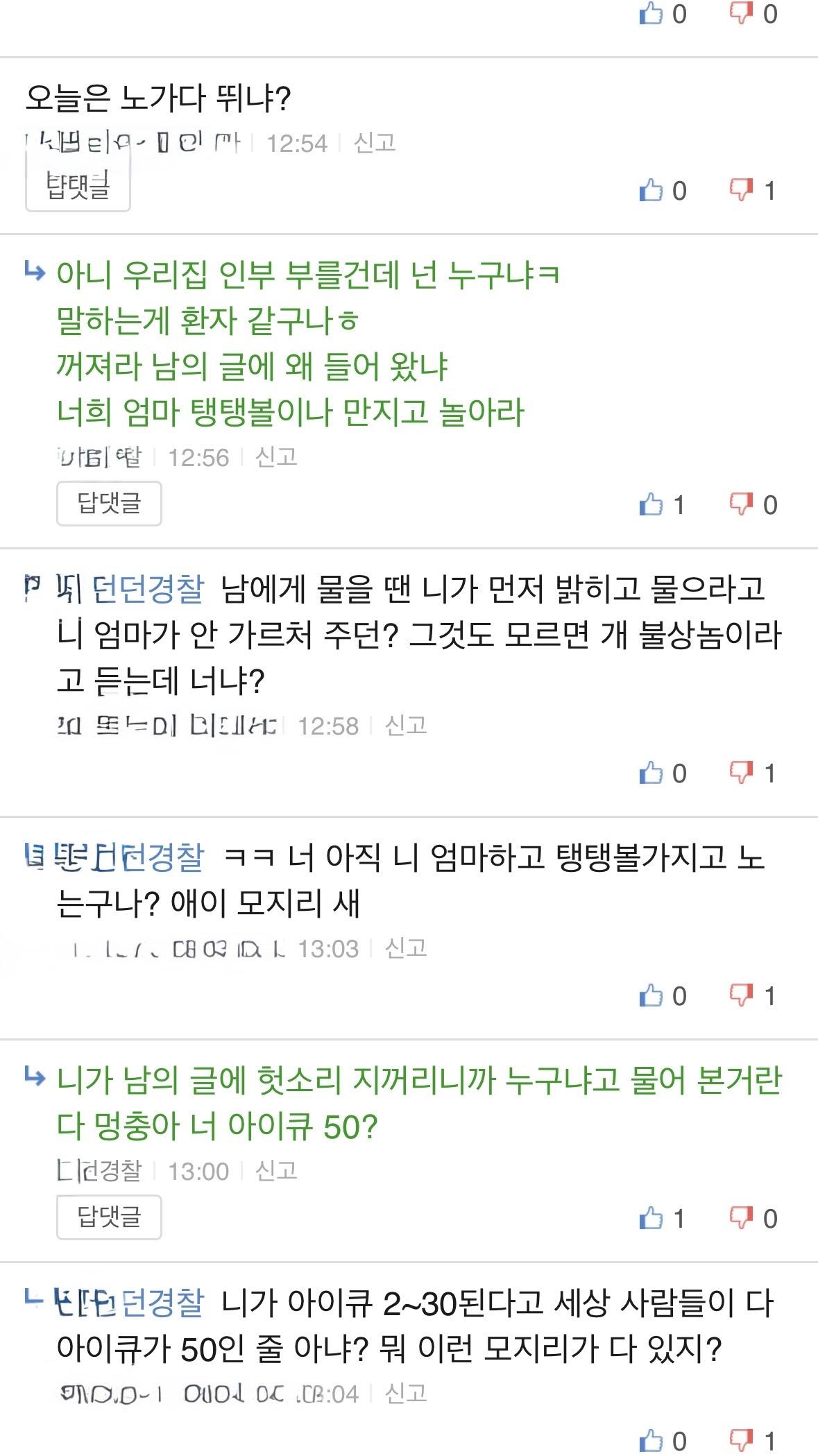Report the 12:54 comment via 신고
Image resolution: width=818 pixels, height=1456 pixels.
[375, 143]
